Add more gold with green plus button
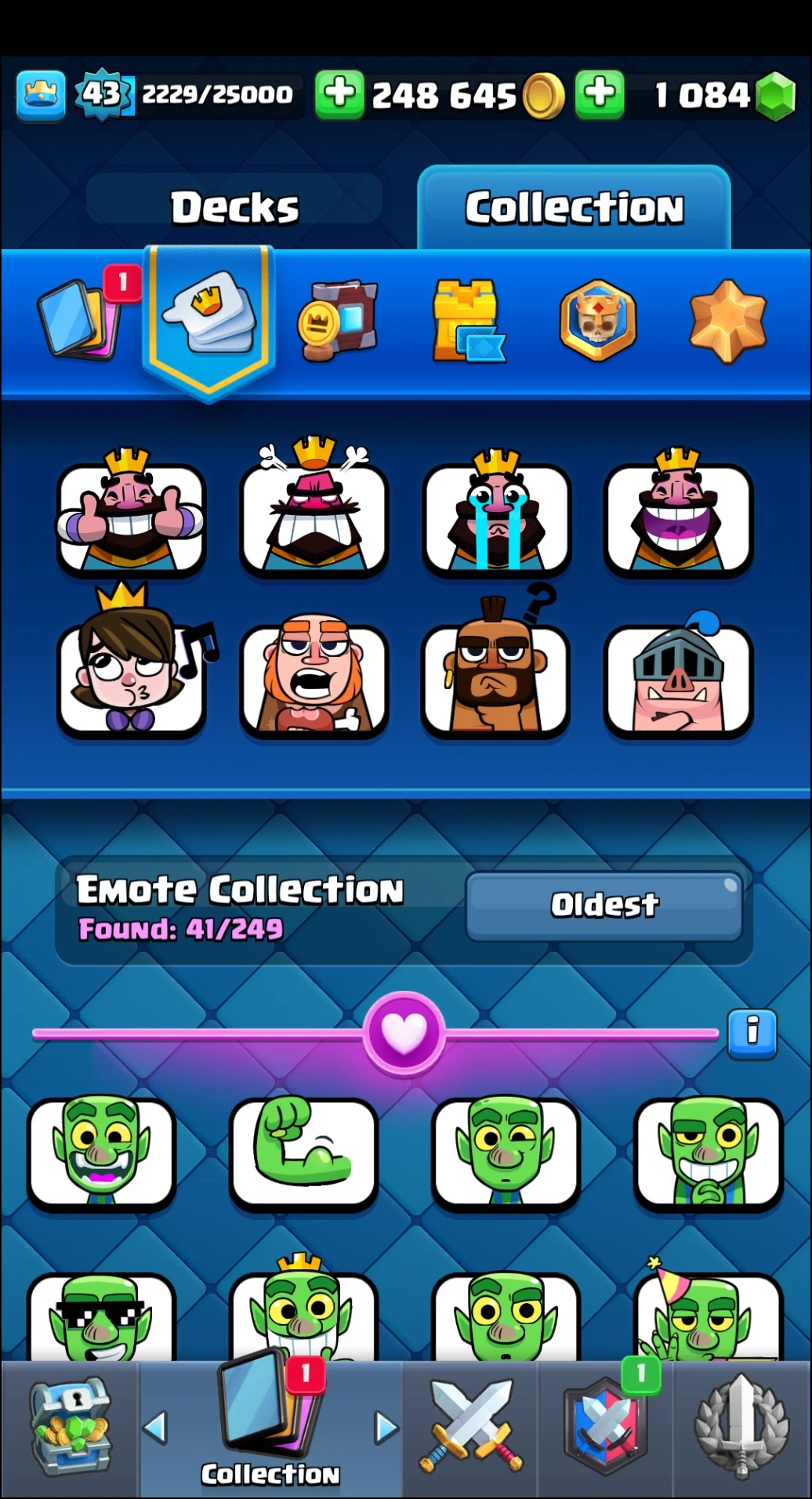 coord(339,94)
